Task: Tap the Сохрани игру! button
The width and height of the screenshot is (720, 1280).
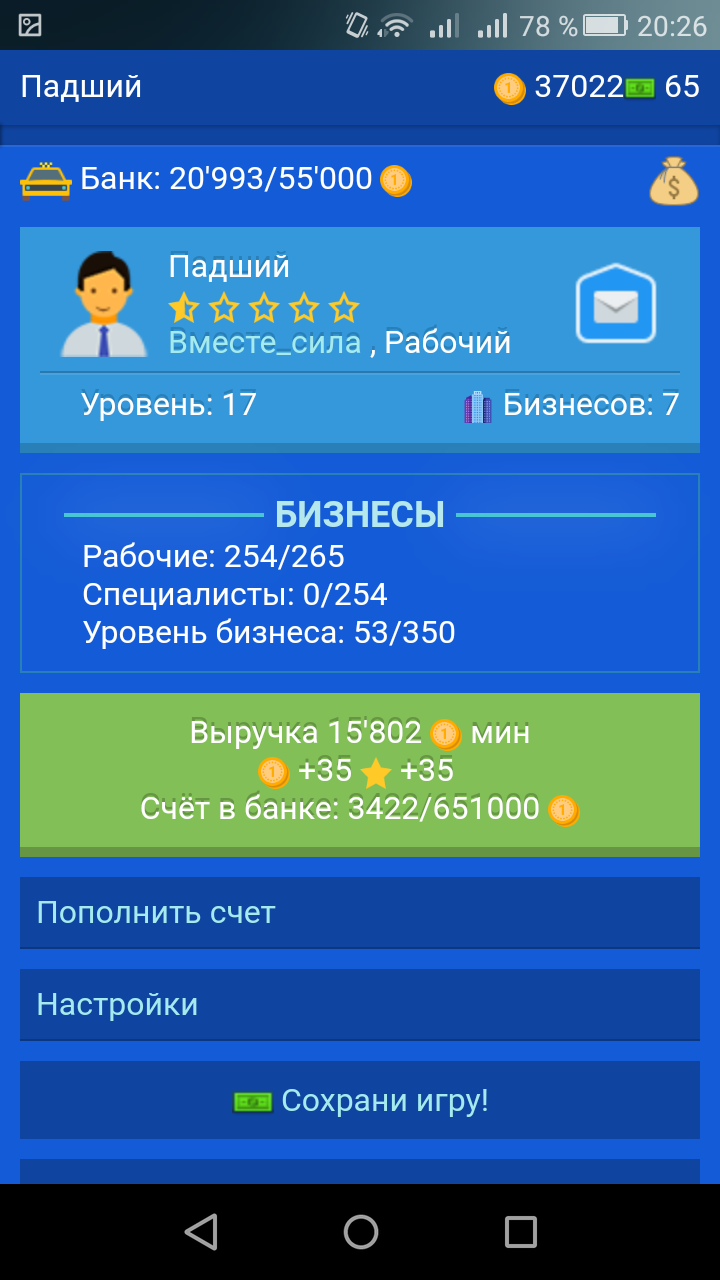Action: coord(360,1101)
